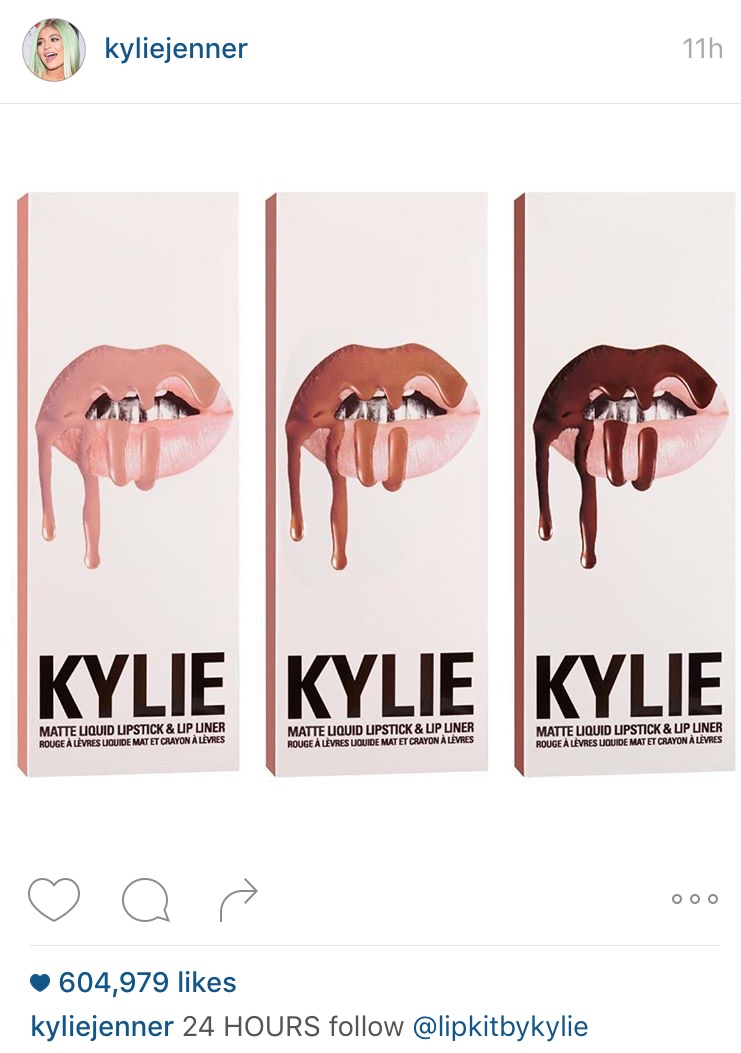The height and width of the screenshot is (1053, 741).
Task: Open the three-dot options menu
Action: (x=694, y=899)
